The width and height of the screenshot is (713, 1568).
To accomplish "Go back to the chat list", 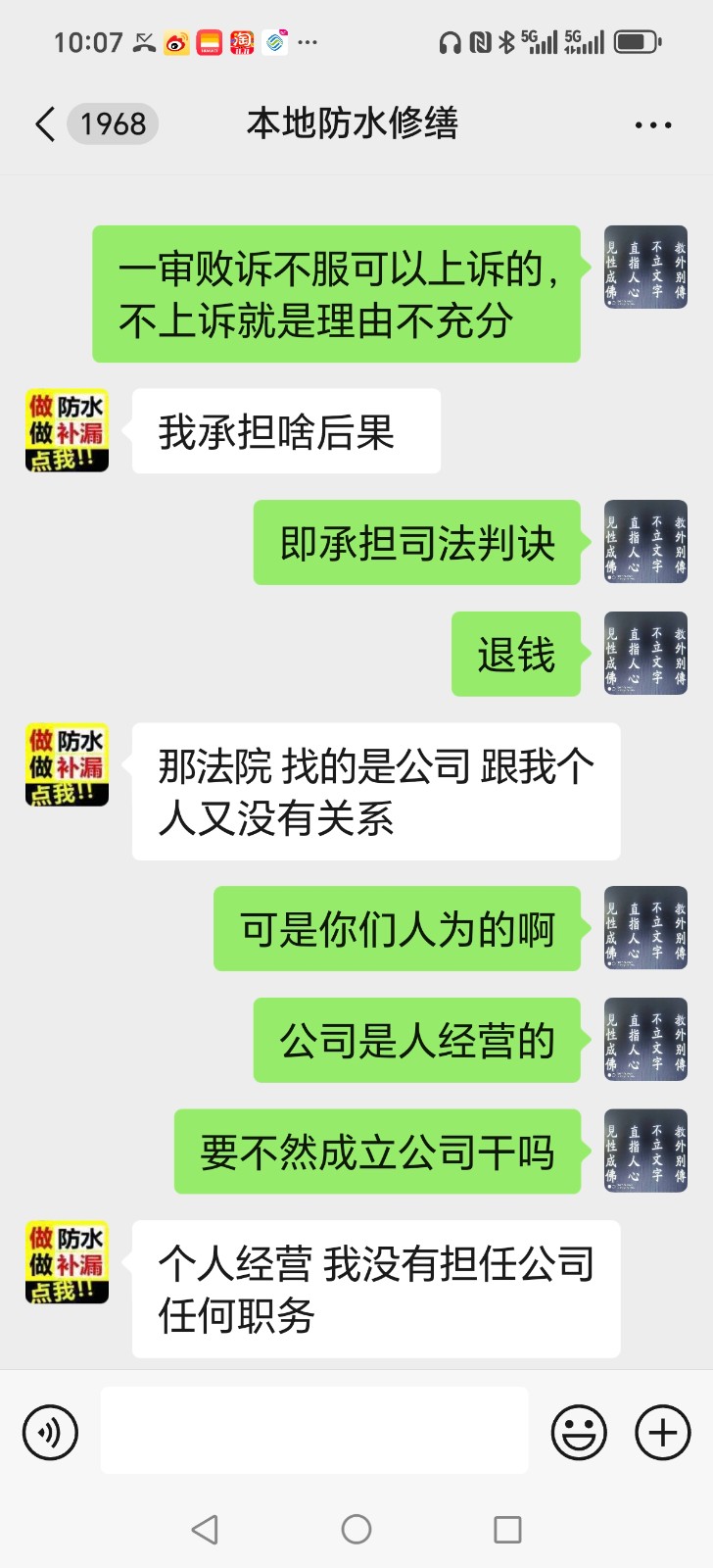I will (x=45, y=124).
